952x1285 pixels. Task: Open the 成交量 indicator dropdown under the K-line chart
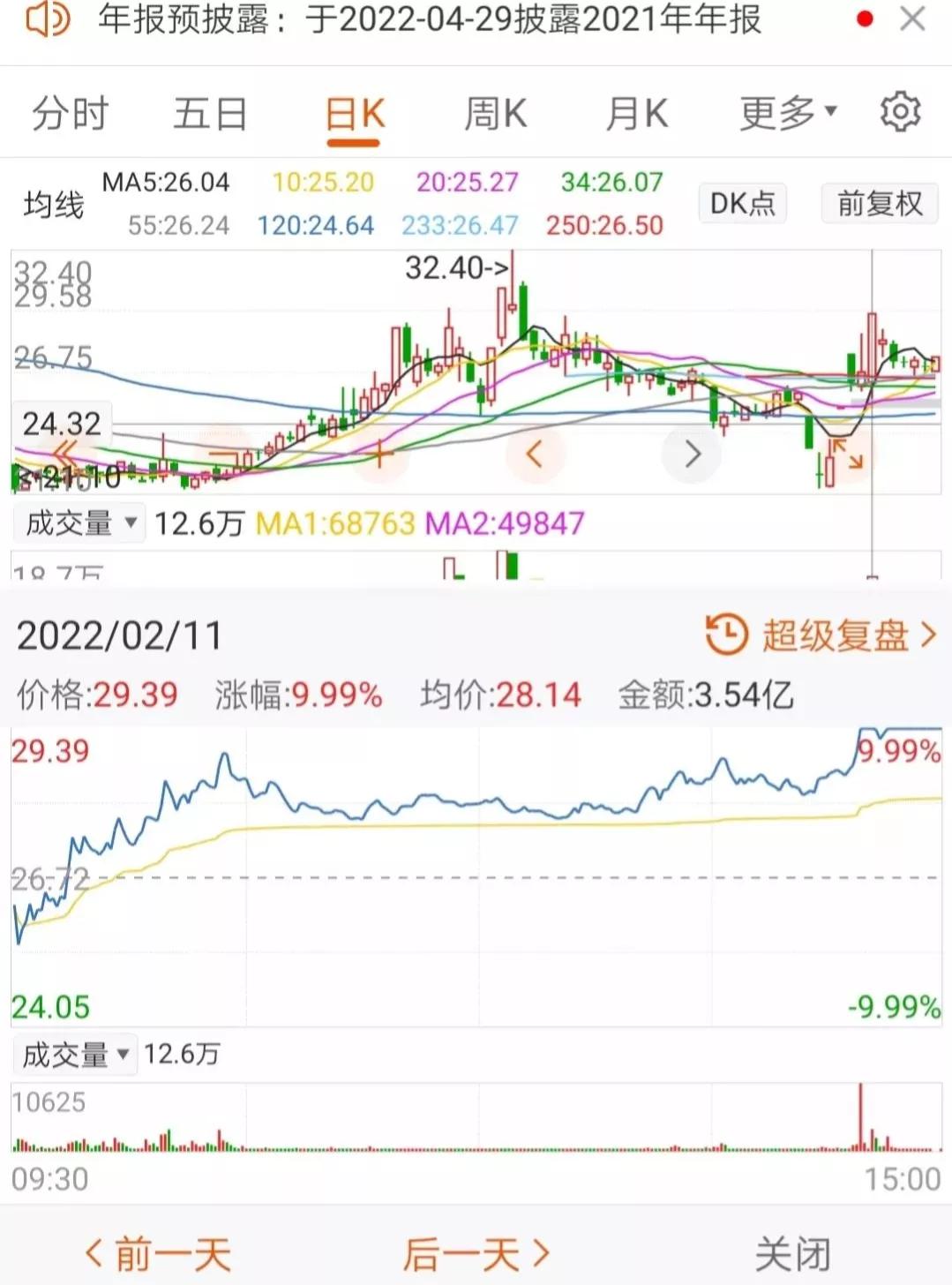[78, 522]
